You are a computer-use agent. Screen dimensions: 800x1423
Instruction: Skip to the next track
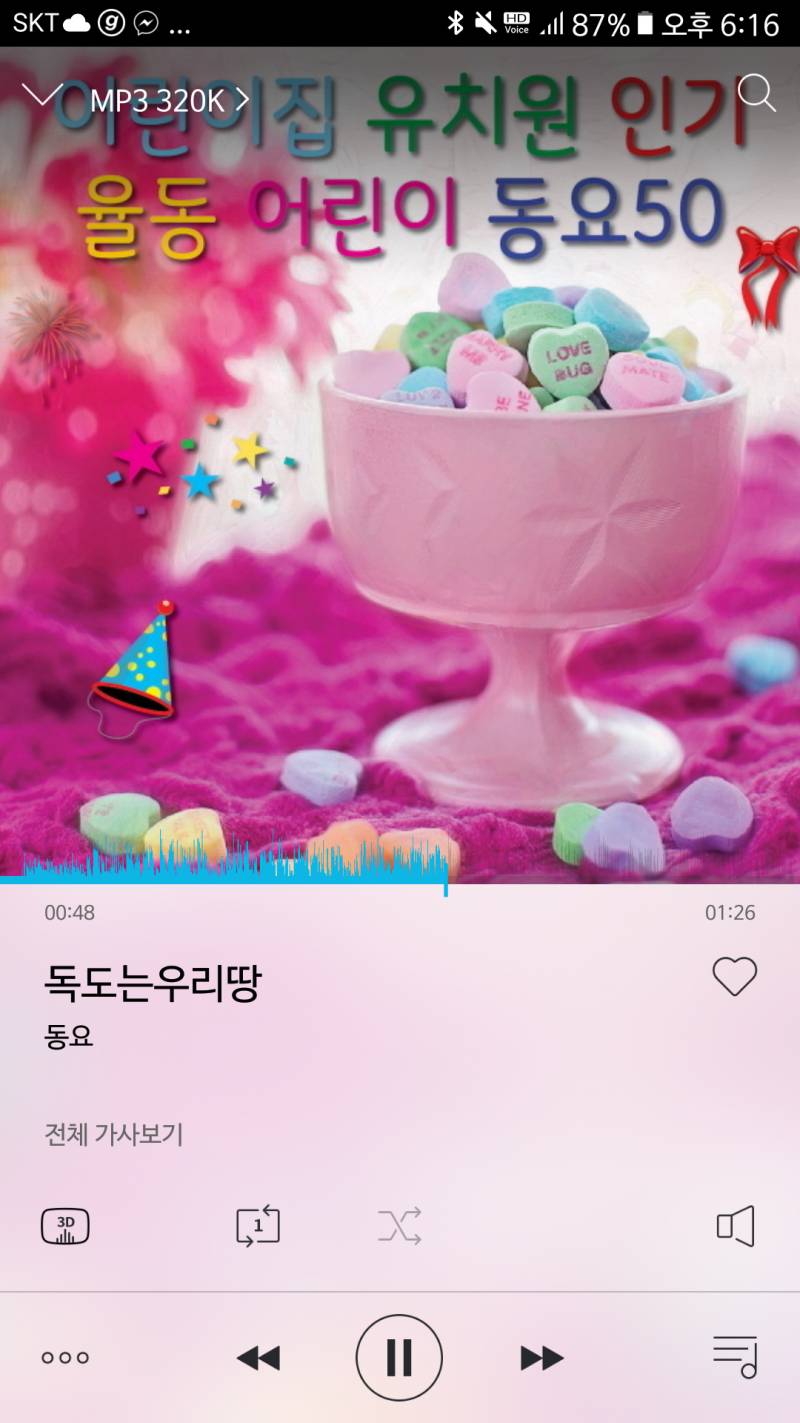tap(540, 1358)
